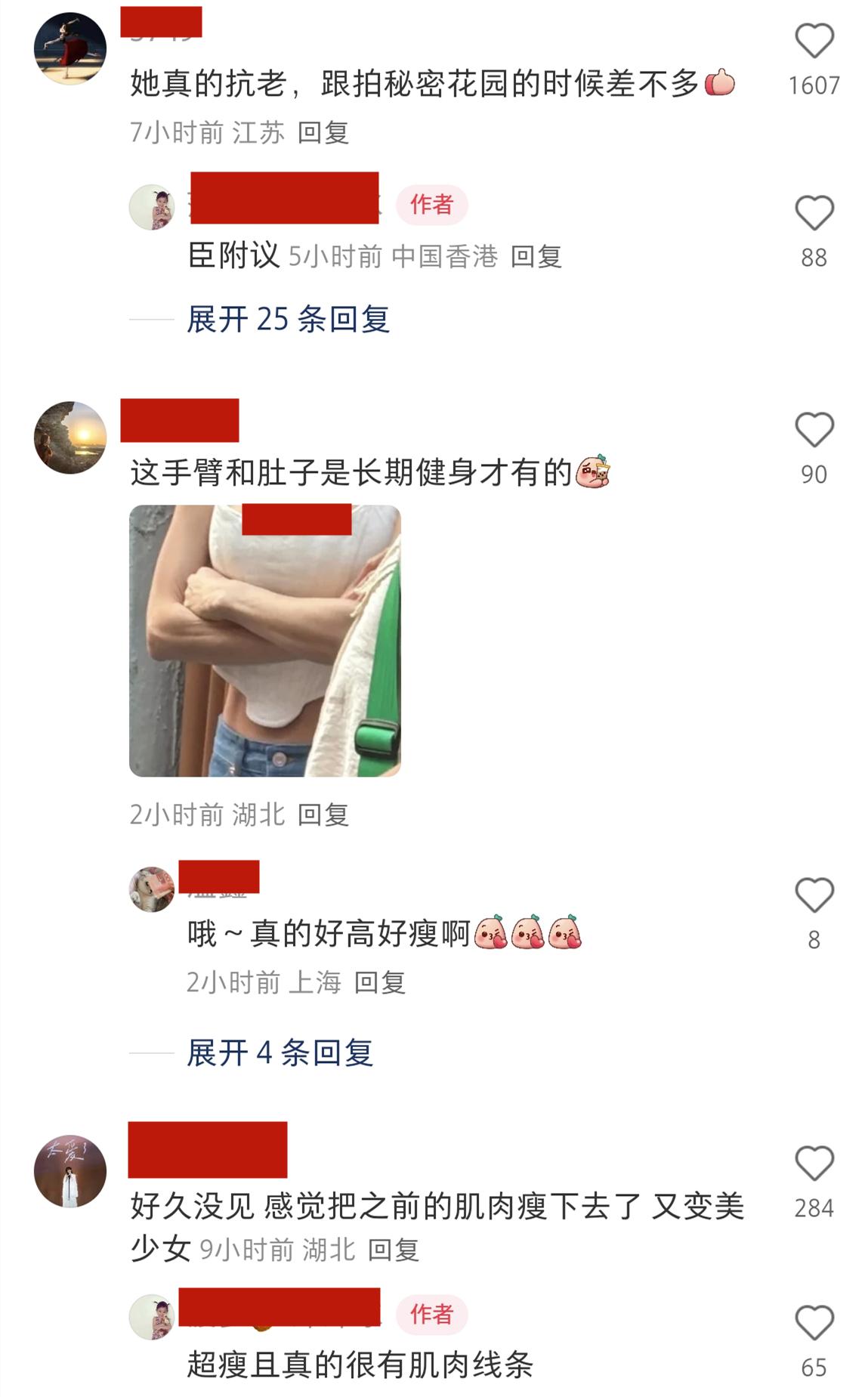868x1397 pixels.
Task: Open the sunset avatar profile of the 健身 commenter
Action: tap(70, 438)
